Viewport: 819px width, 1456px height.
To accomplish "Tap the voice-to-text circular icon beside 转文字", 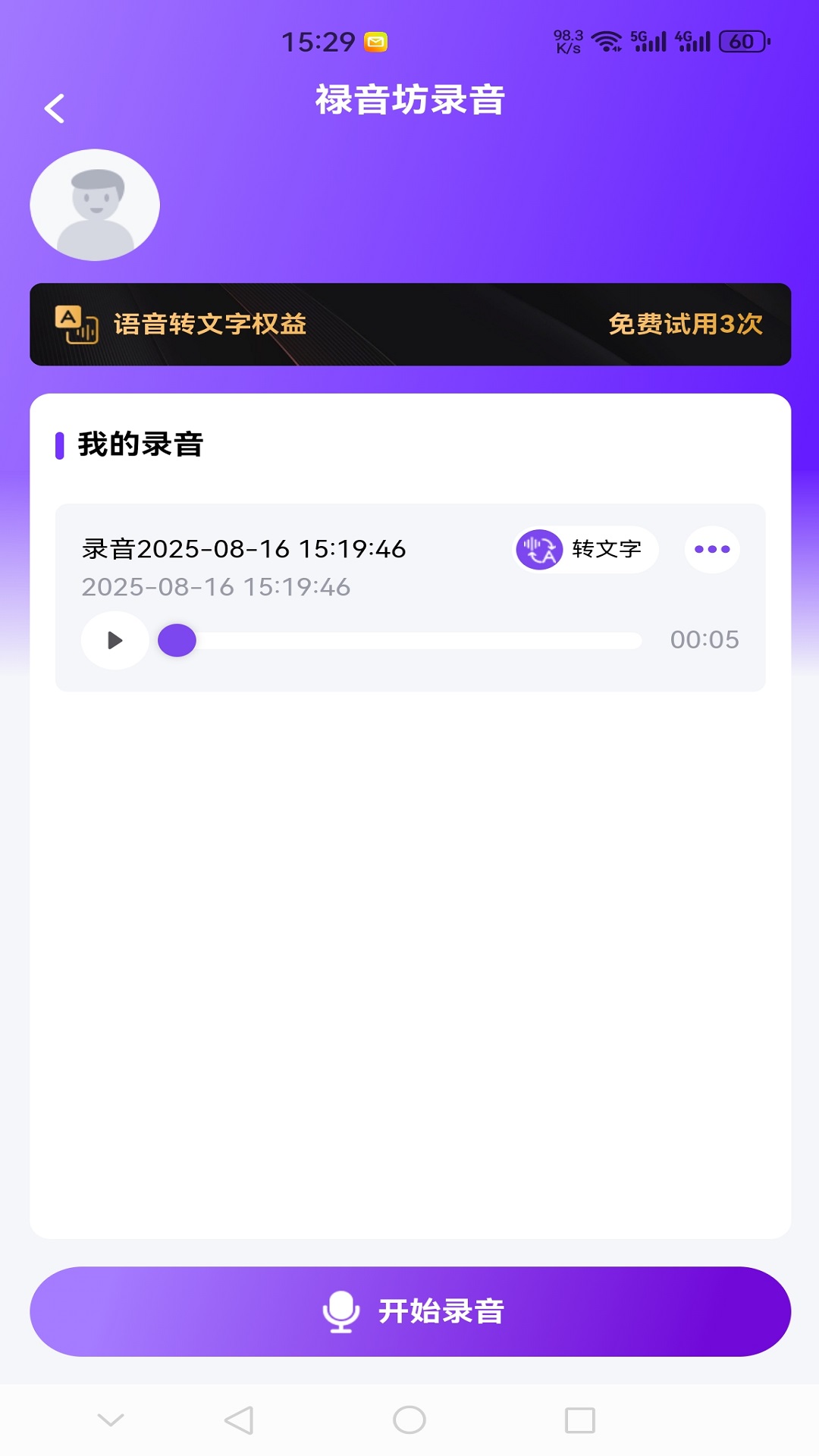I will pyautogui.click(x=540, y=549).
